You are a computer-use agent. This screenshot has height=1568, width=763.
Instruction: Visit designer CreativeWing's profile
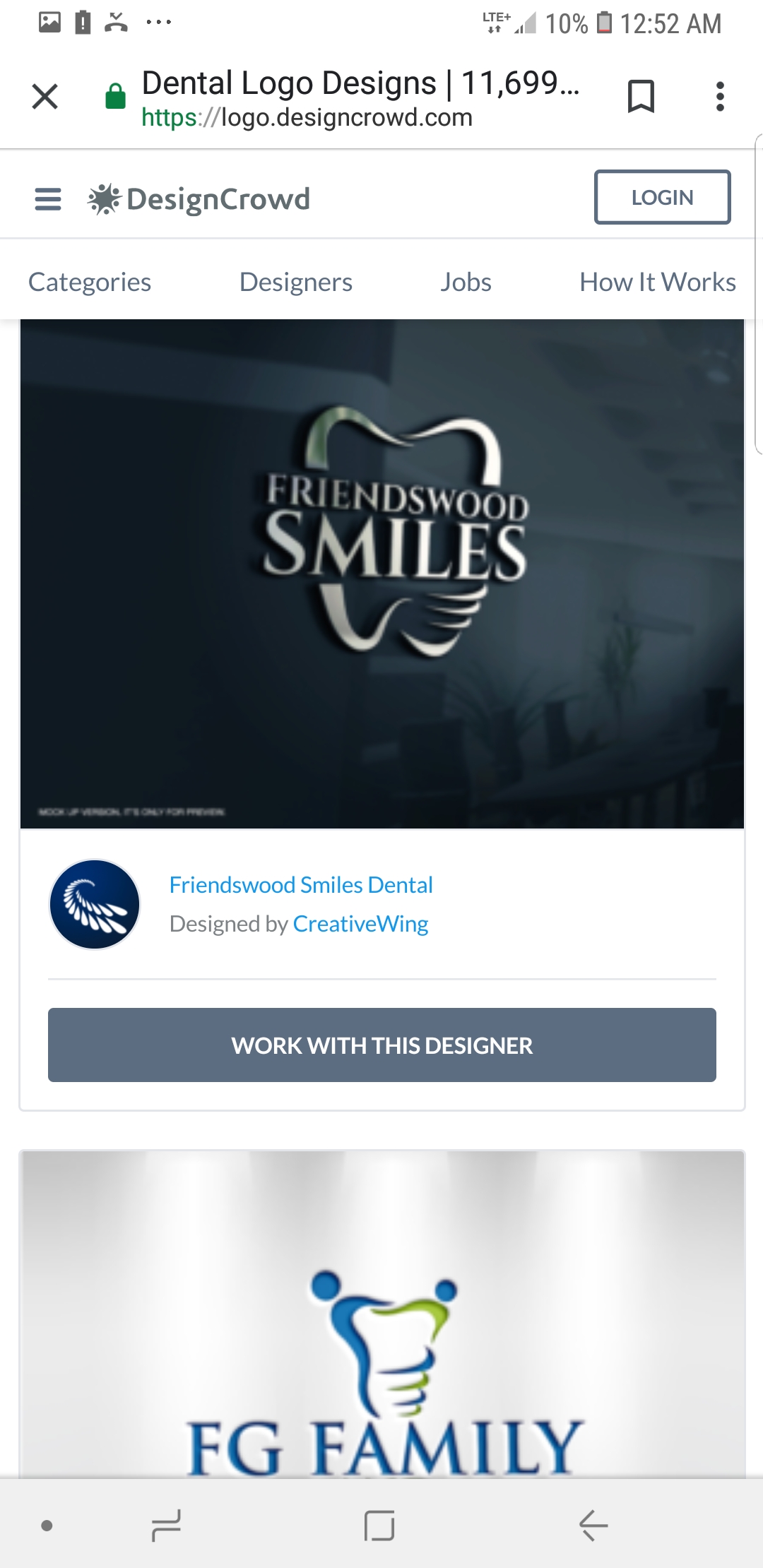[x=360, y=924]
